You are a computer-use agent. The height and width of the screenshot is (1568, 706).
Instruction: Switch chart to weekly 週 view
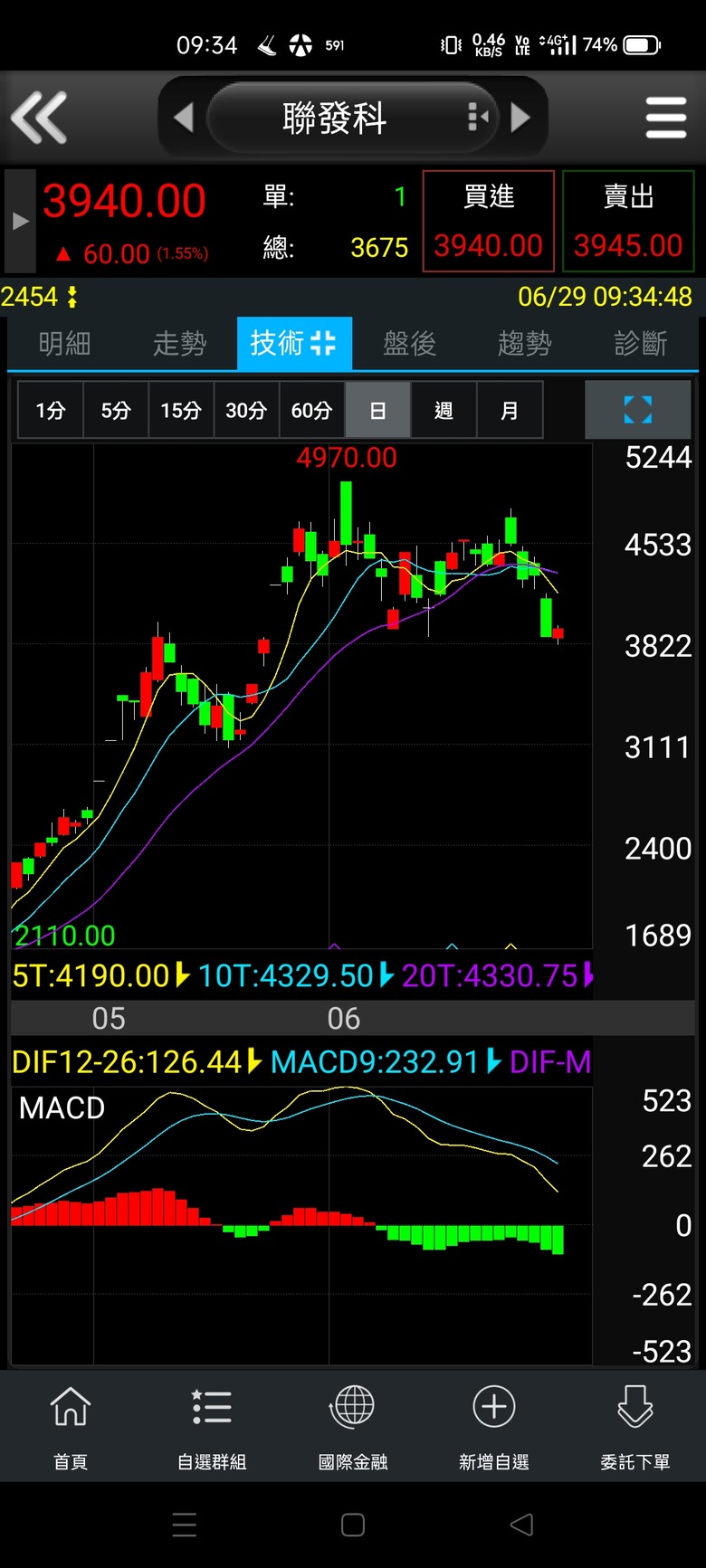[x=444, y=411]
